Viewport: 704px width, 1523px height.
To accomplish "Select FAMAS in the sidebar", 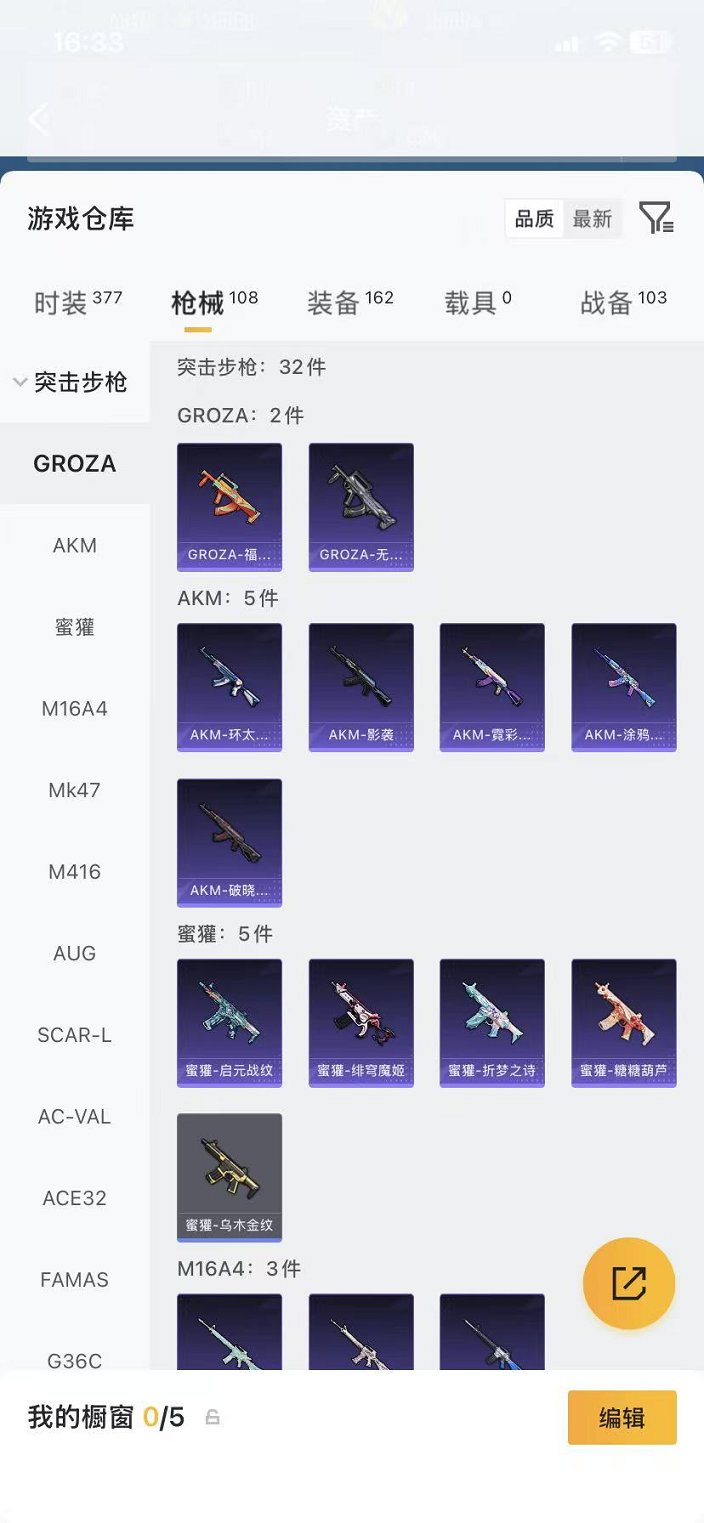I will pyautogui.click(x=75, y=1280).
